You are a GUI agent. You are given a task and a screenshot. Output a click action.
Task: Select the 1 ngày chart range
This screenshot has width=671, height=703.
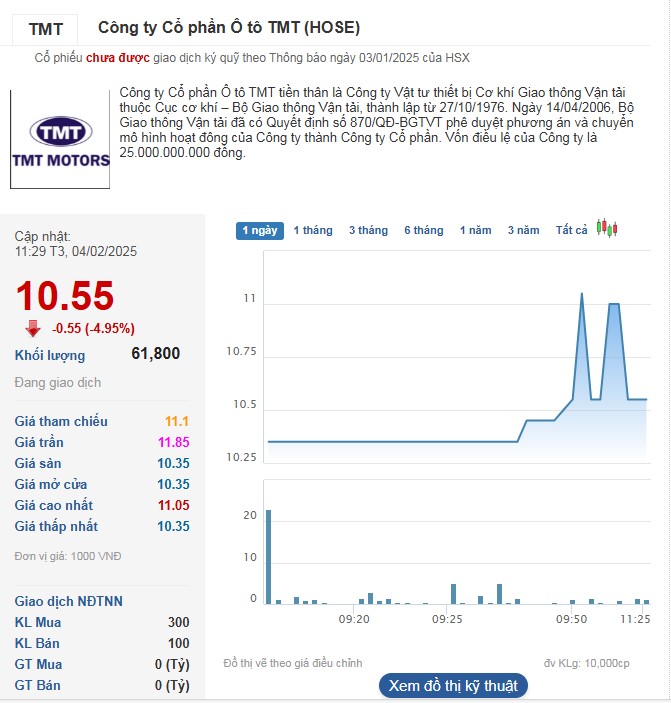(260, 230)
